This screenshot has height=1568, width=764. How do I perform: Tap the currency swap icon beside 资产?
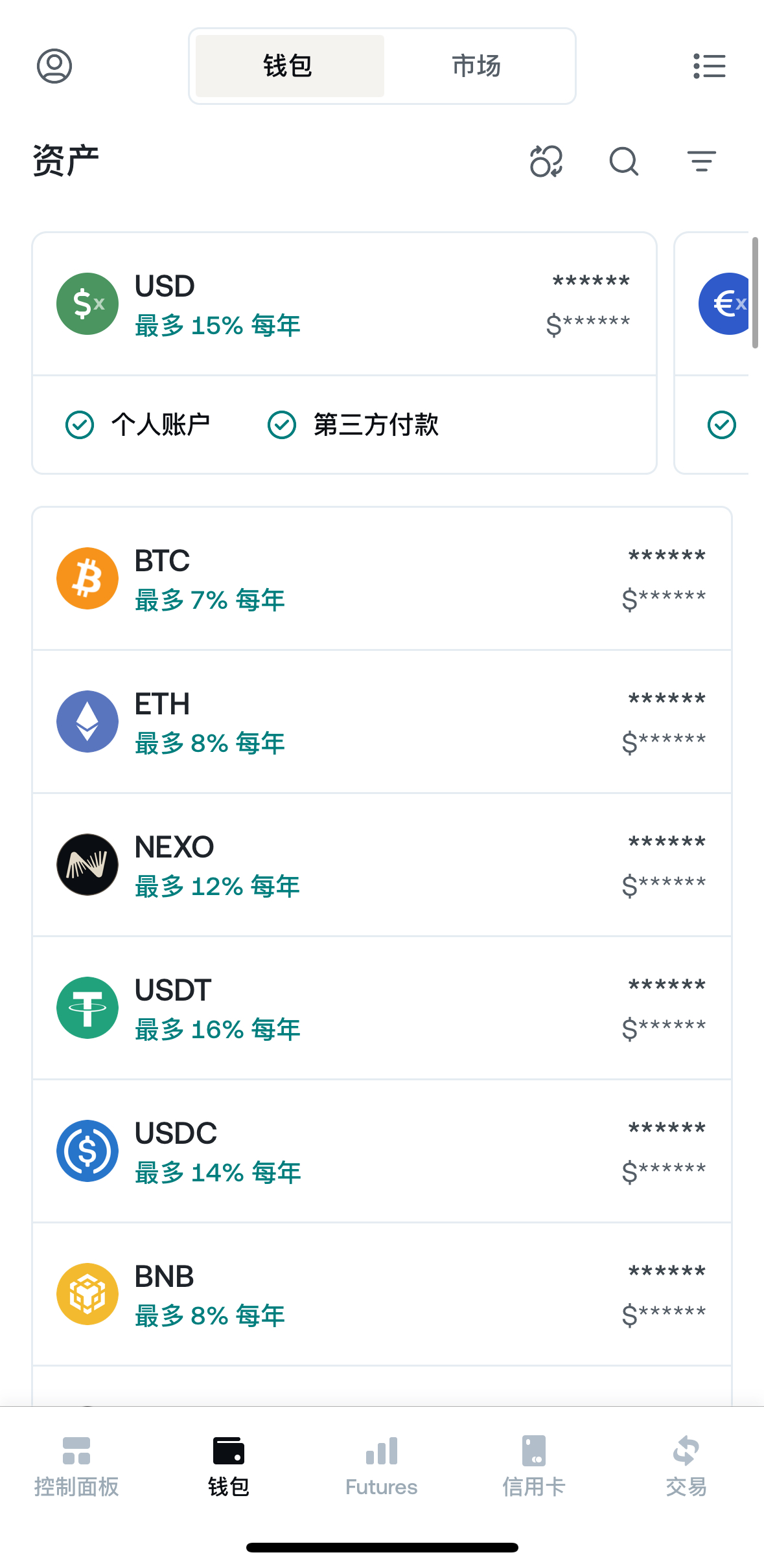click(x=546, y=161)
